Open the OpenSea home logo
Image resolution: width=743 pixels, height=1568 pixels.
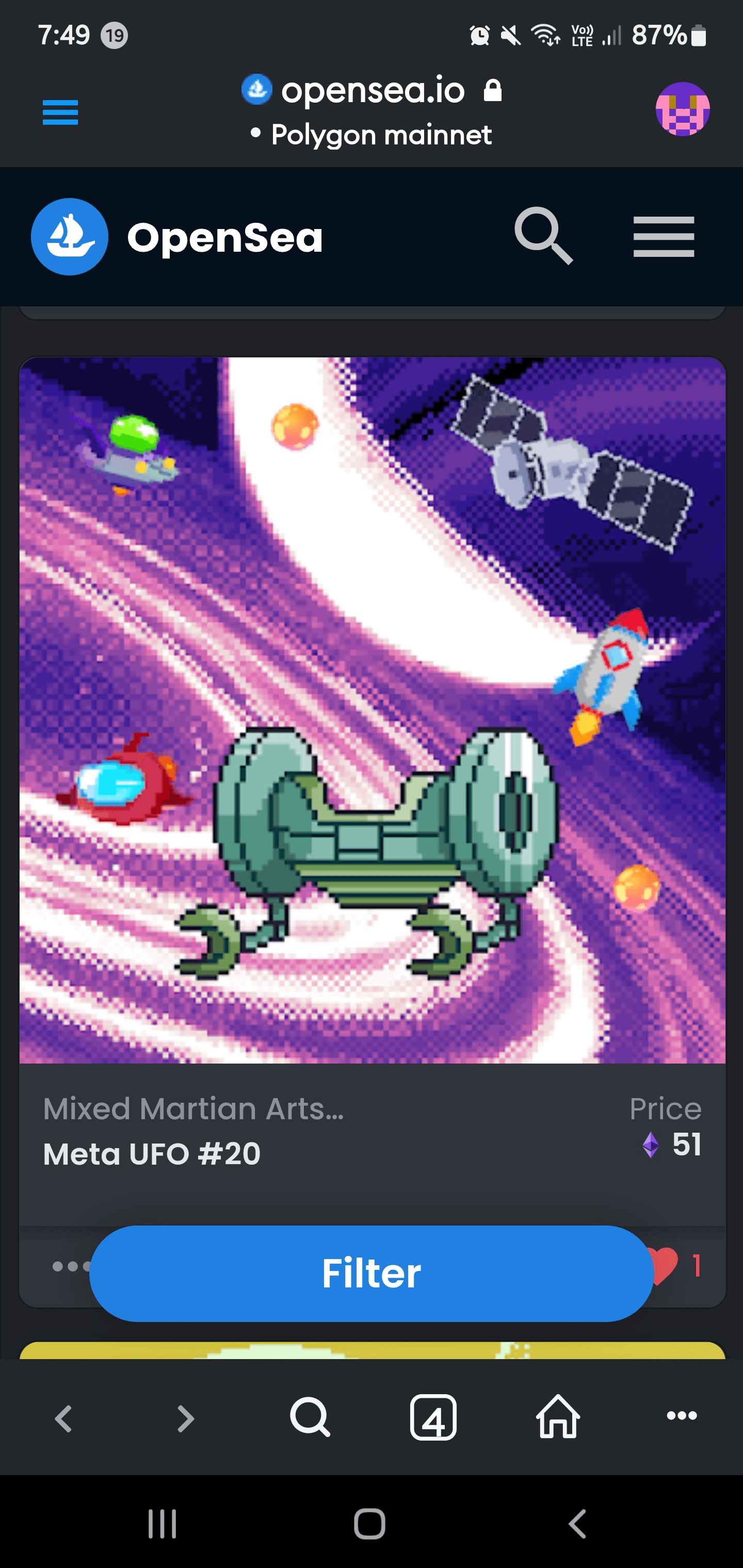pyautogui.click(x=176, y=237)
